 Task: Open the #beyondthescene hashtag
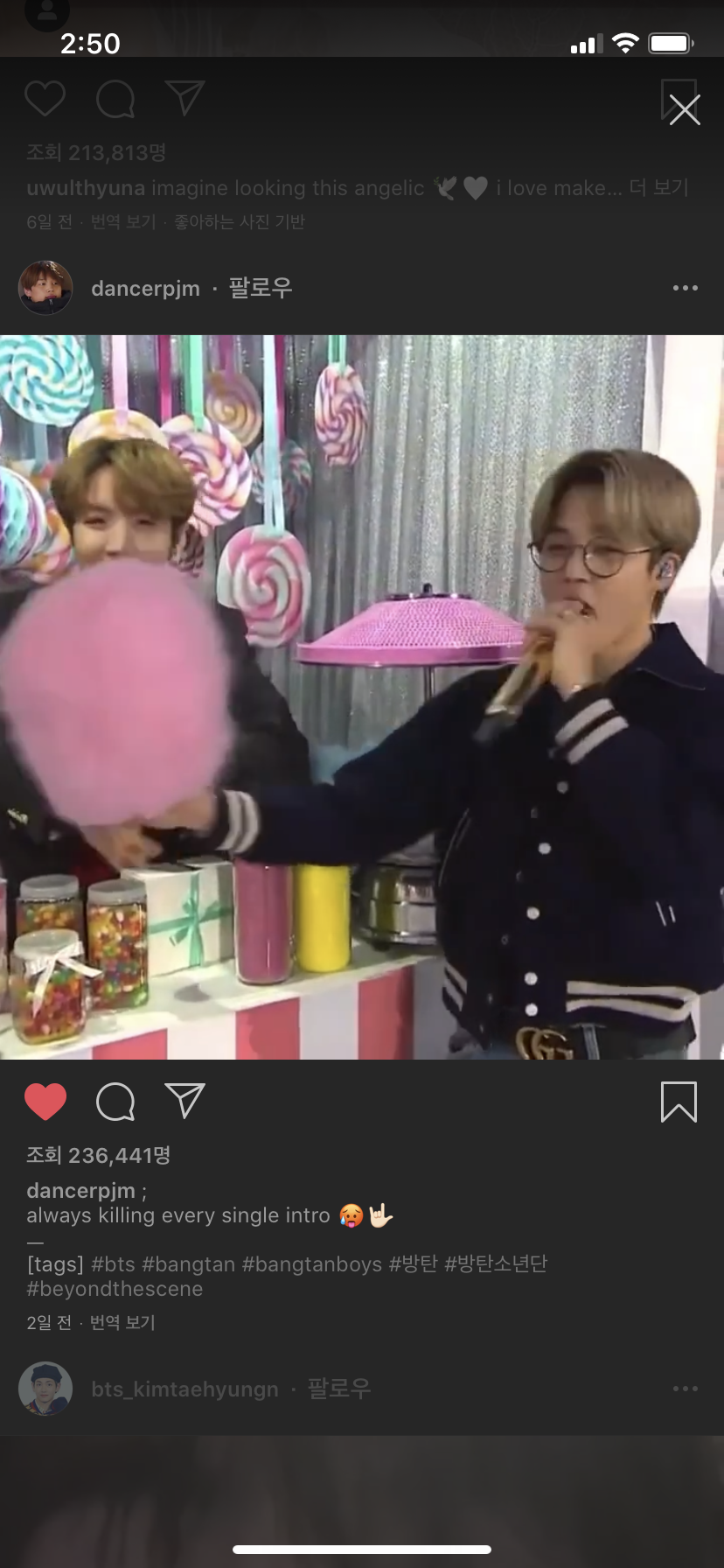click(115, 1289)
